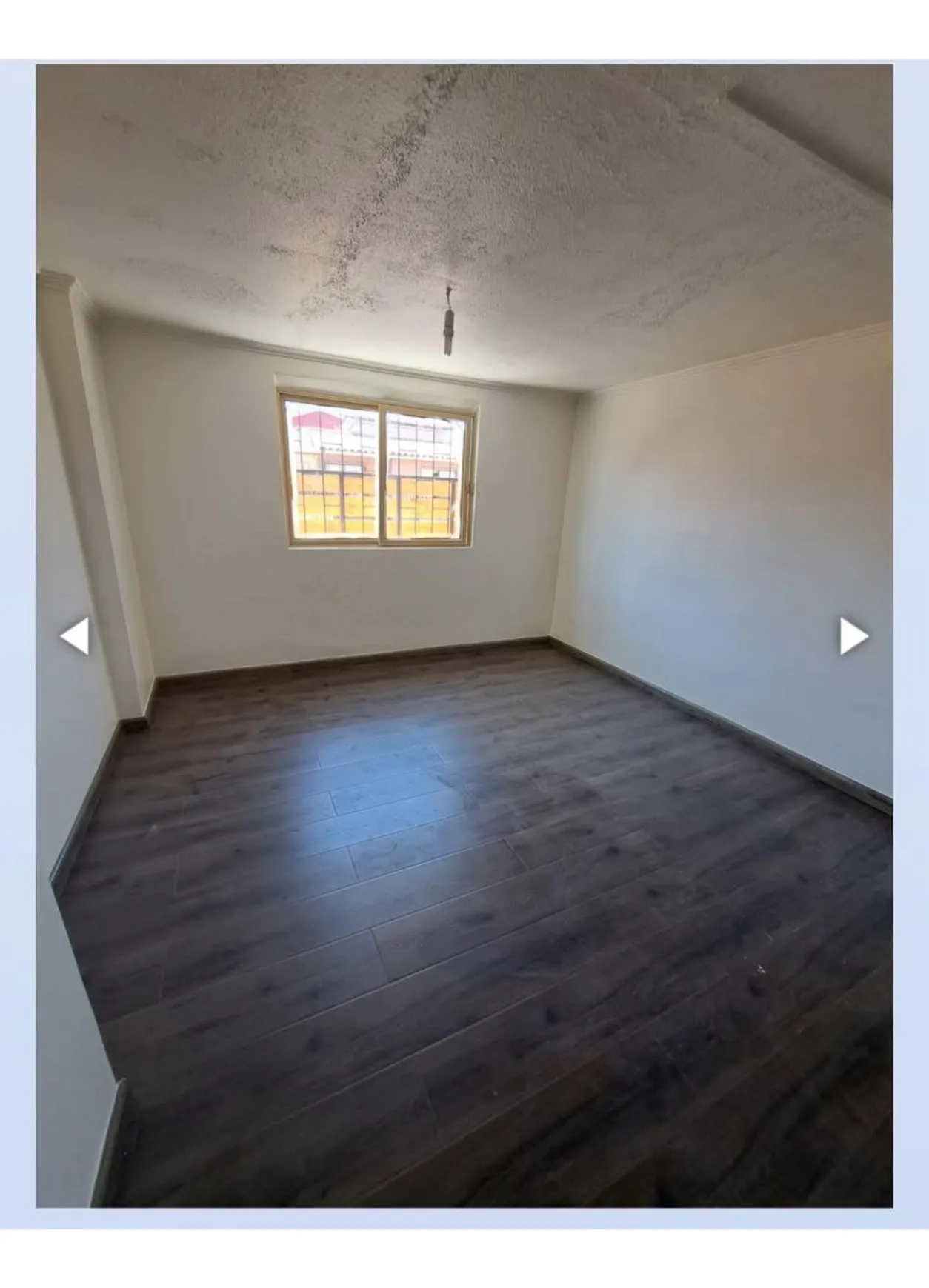
Task: Show the next photo with the right arrow
Action: [x=853, y=635]
